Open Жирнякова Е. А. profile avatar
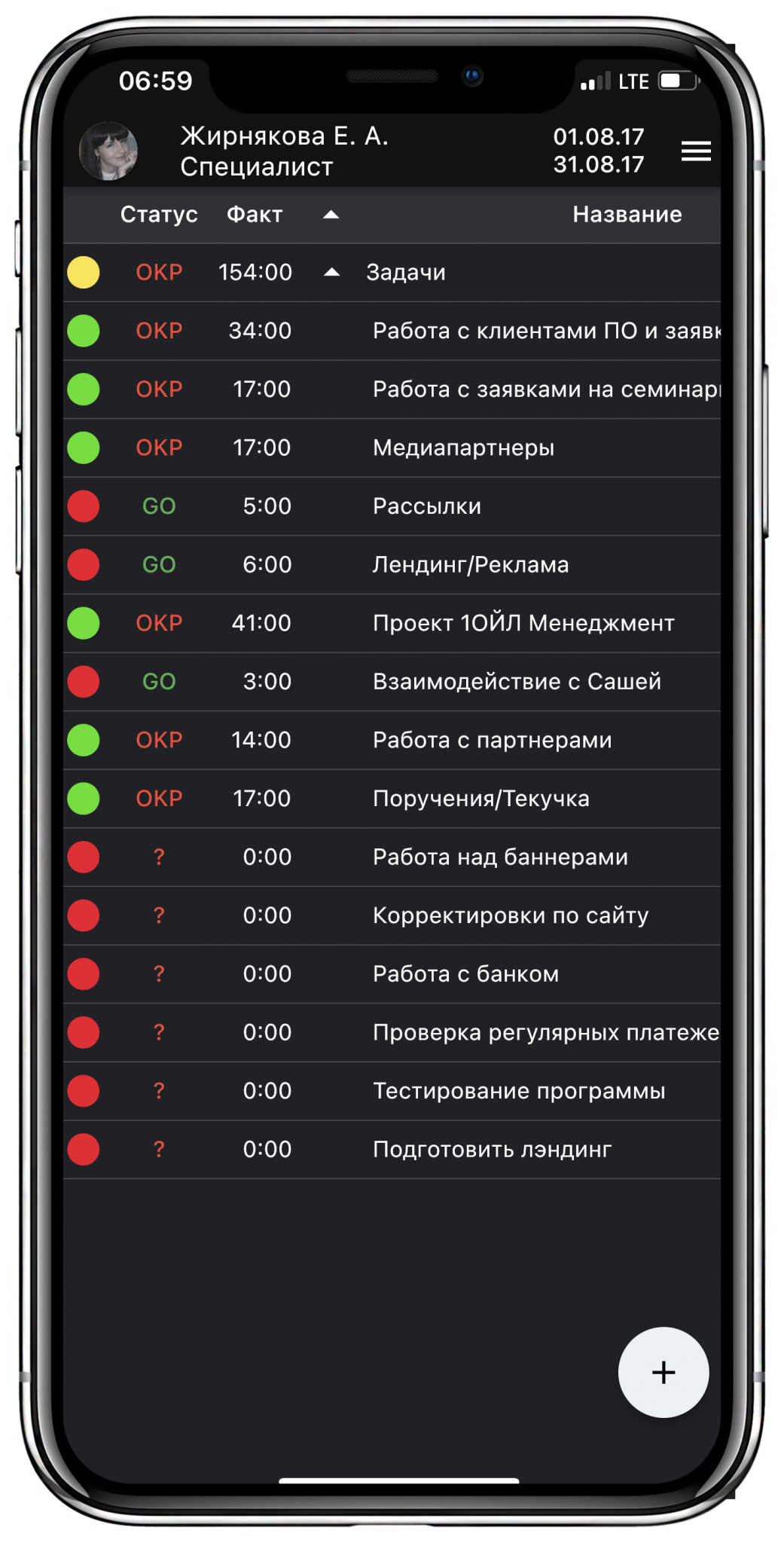 [x=108, y=151]
